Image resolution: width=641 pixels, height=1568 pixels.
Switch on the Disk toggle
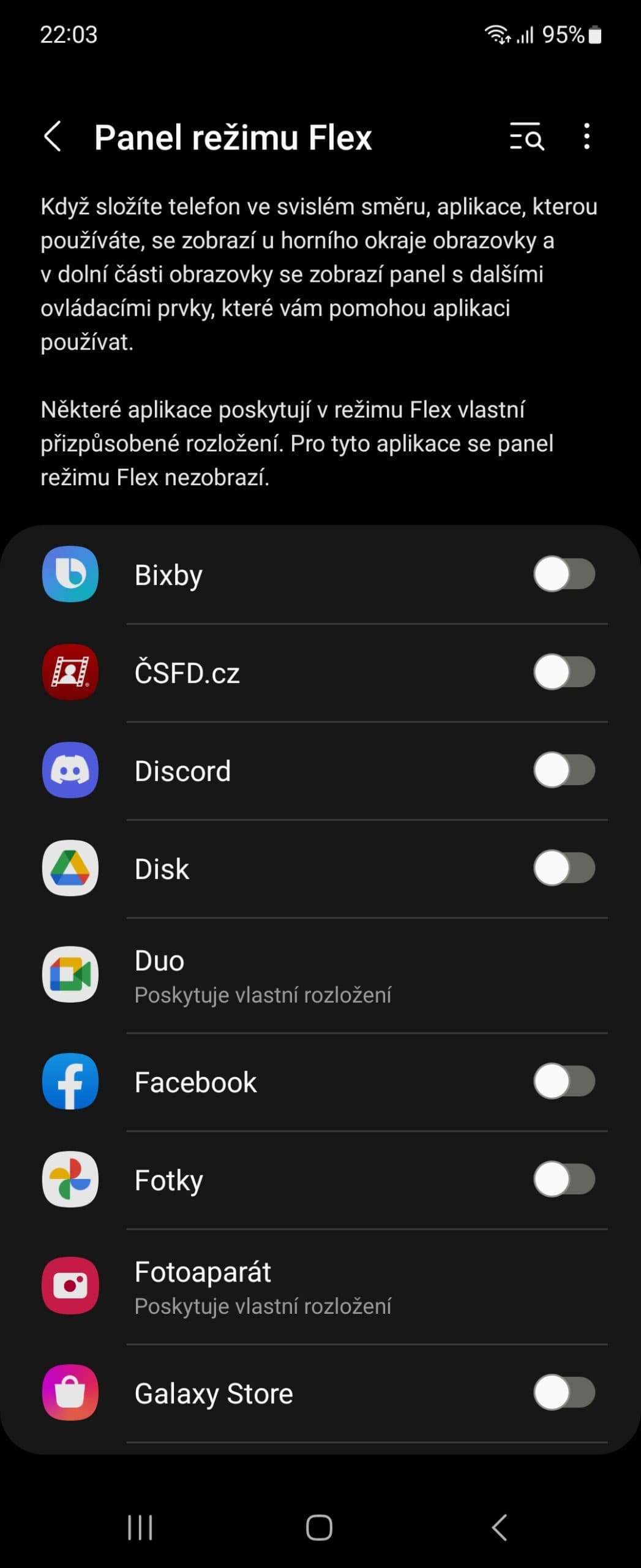[564, 869]
